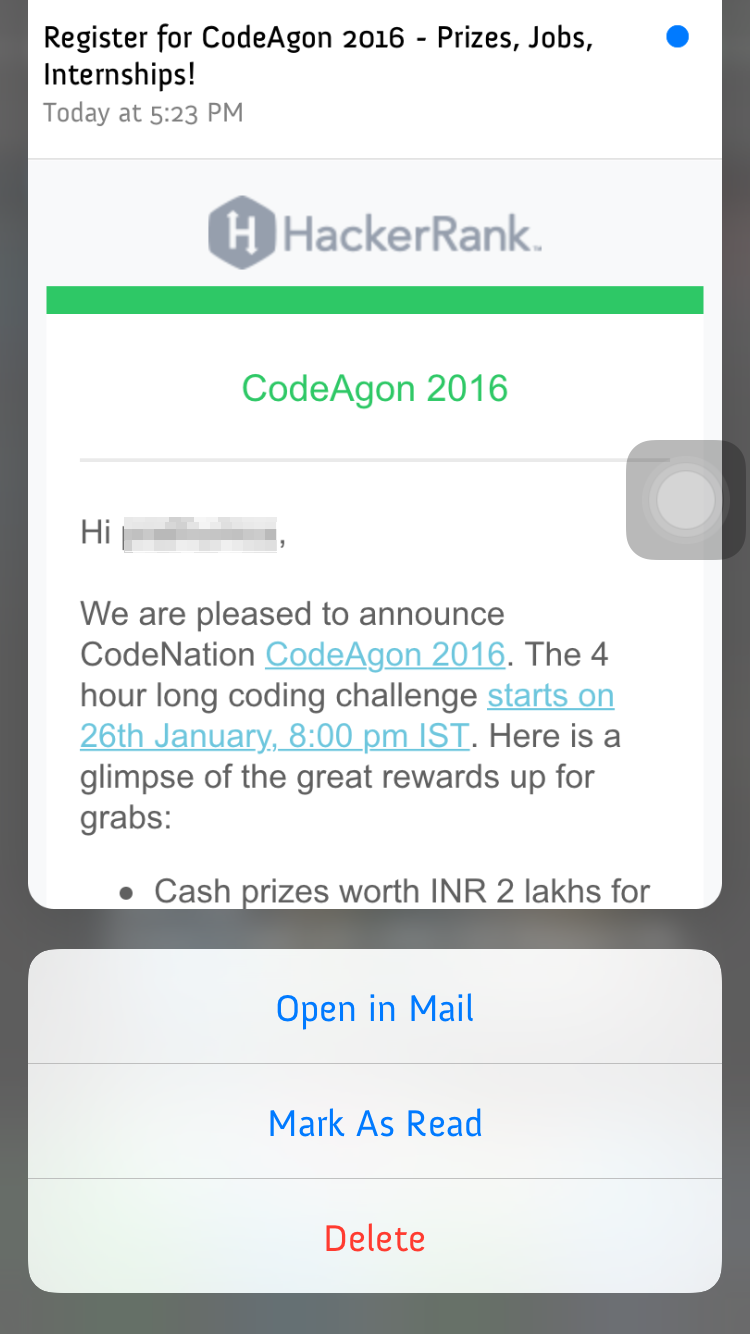750x1334 pixels.
Task: Mark the HackerRank email as read
Action: pos(375,1123)
